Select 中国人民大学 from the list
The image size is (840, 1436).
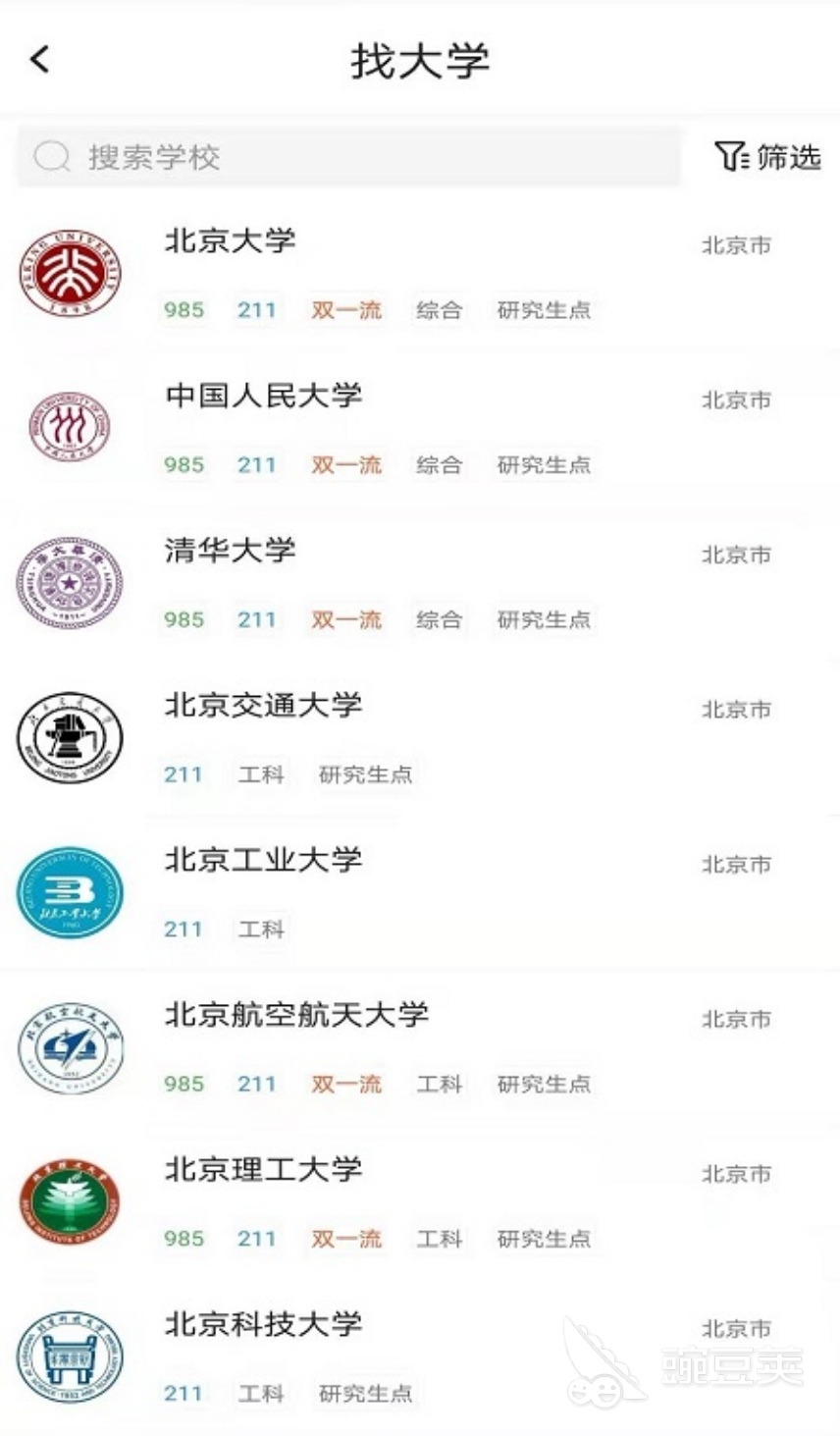point(420,429)
